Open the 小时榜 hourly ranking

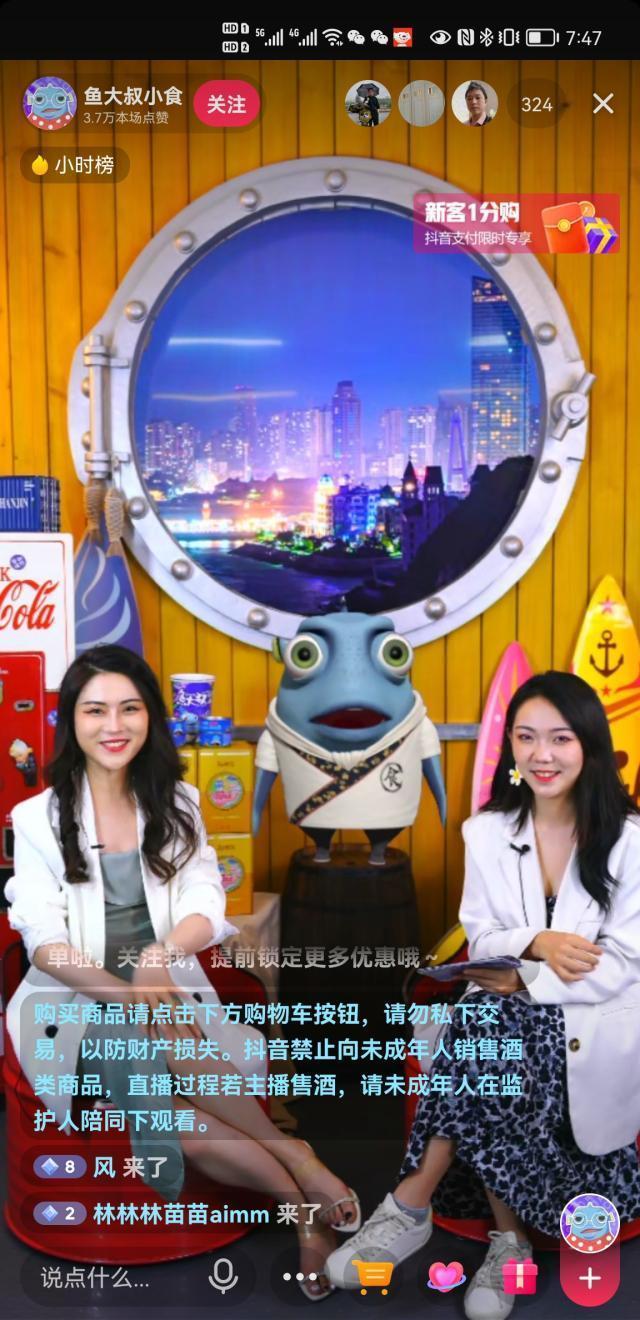[74, 165]
